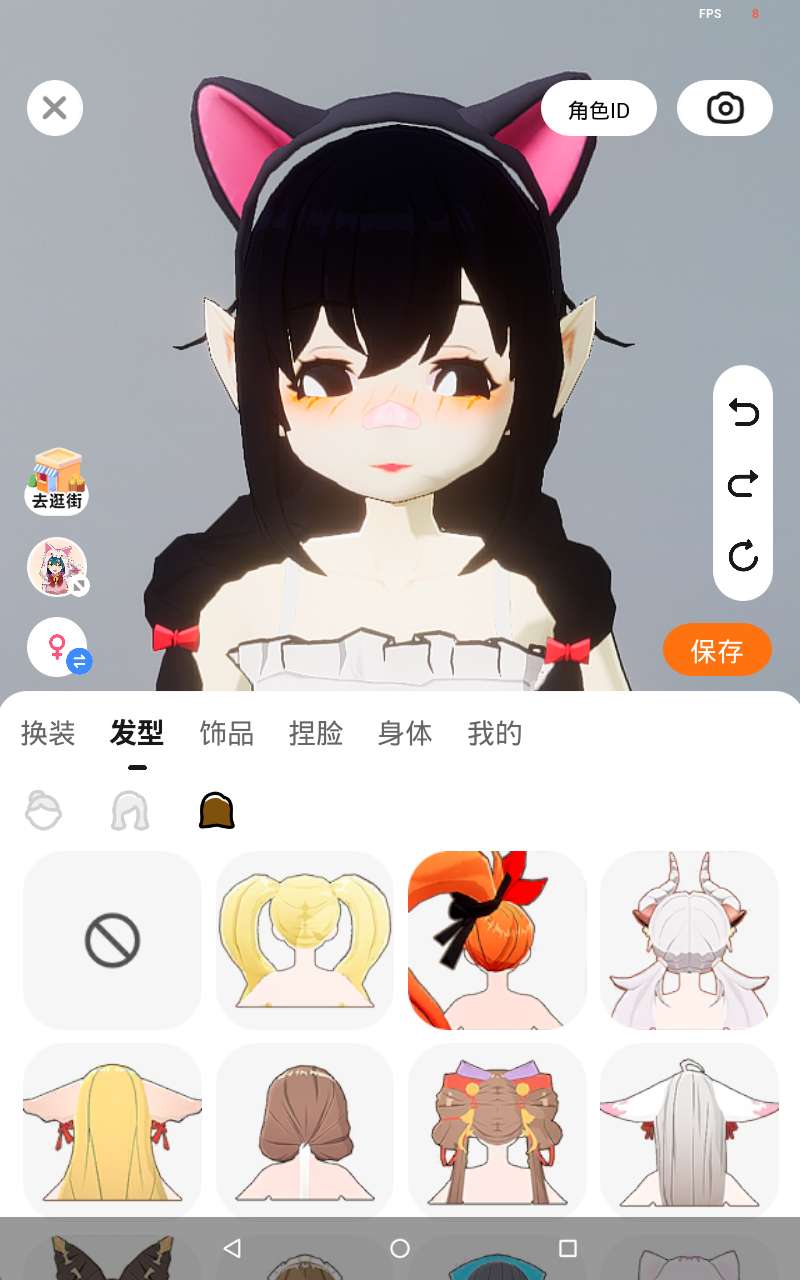The image size is (800, 1280).
Task: Switch to the 捏脸 tab
Action: pyautogui.click(x=316, y=733)
